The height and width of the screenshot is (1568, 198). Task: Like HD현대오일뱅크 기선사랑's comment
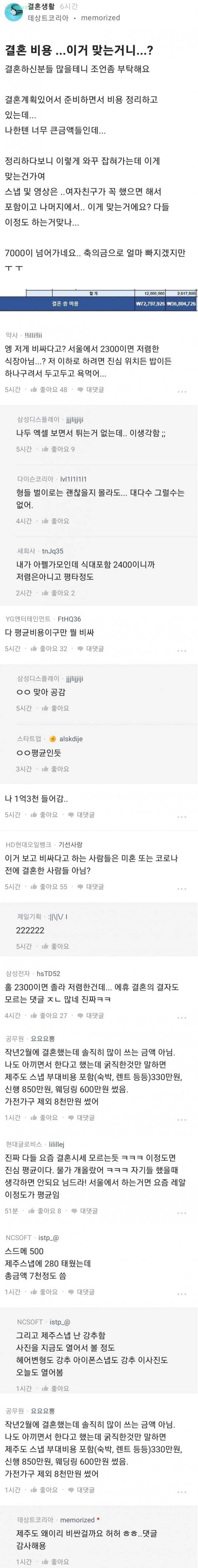coord(49,886)
